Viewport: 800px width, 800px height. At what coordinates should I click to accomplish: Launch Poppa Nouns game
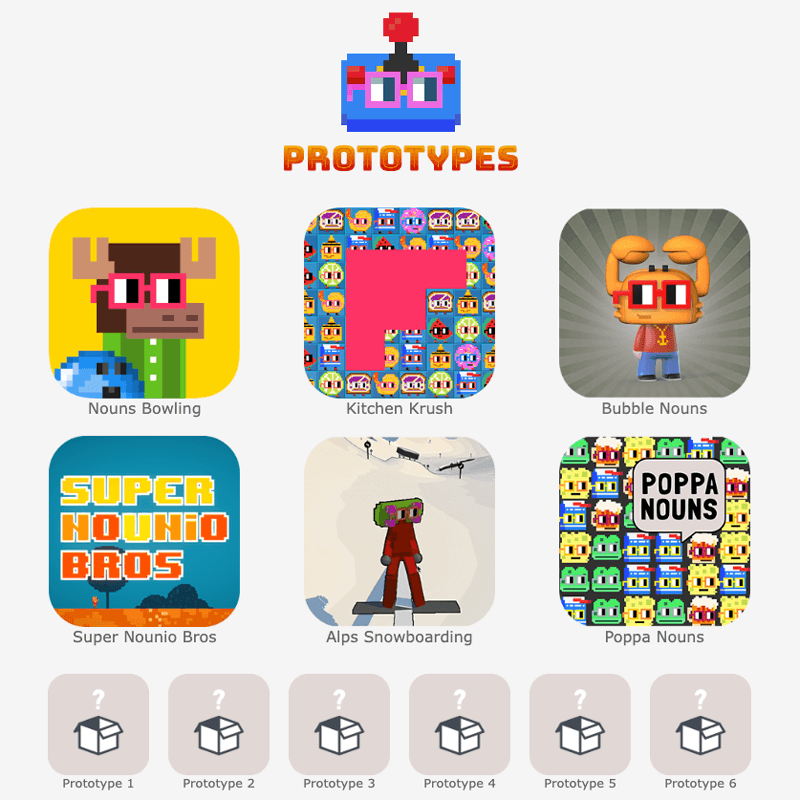(654, 531)
